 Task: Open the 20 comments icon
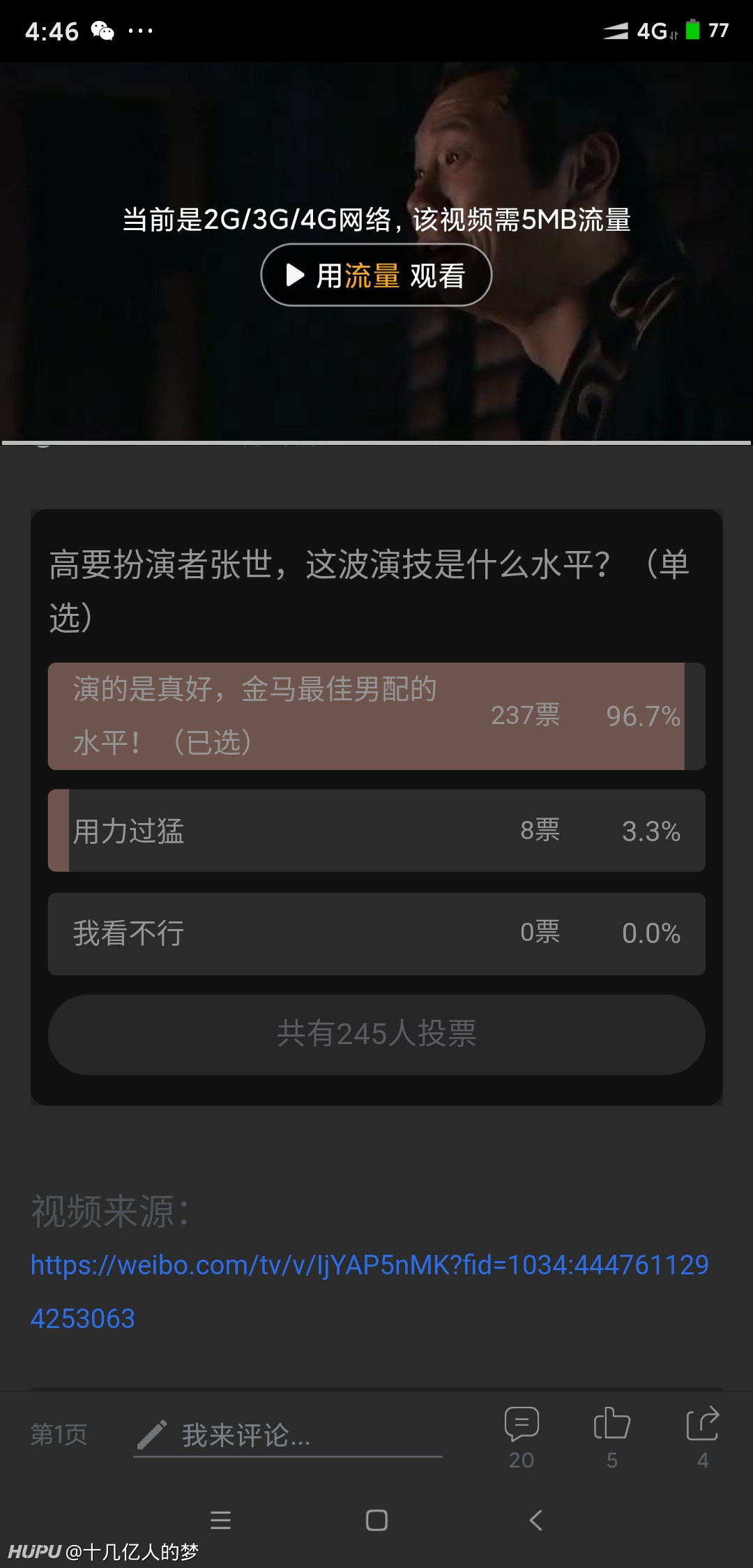(x=522, y=1437)
